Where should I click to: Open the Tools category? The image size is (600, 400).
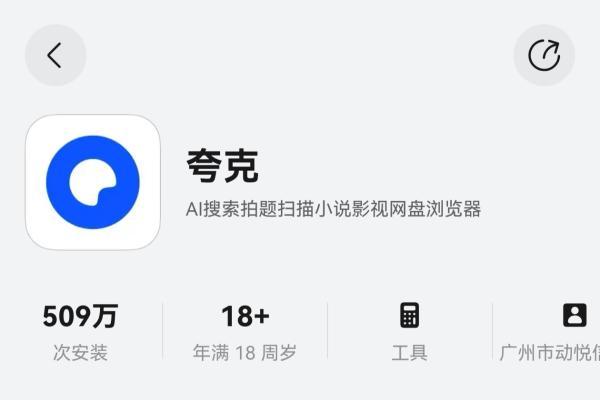click(409, 332)
